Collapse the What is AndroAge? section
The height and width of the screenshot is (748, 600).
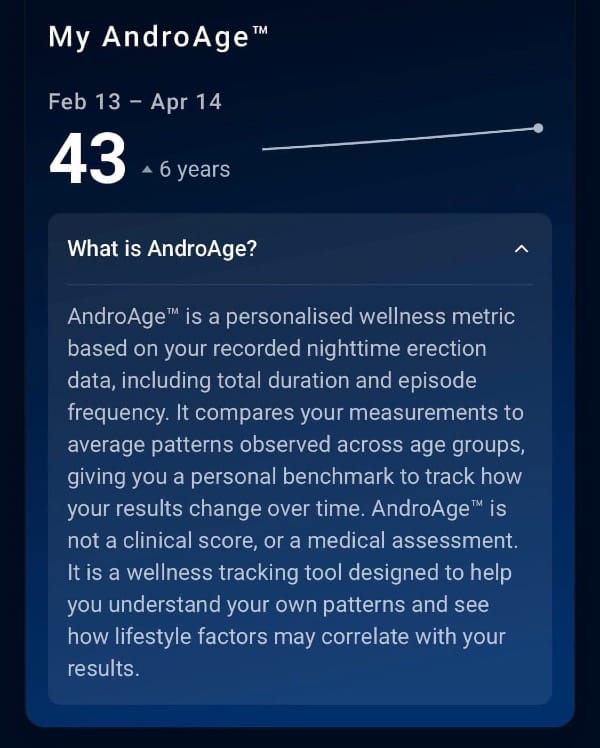click(521, 249)
